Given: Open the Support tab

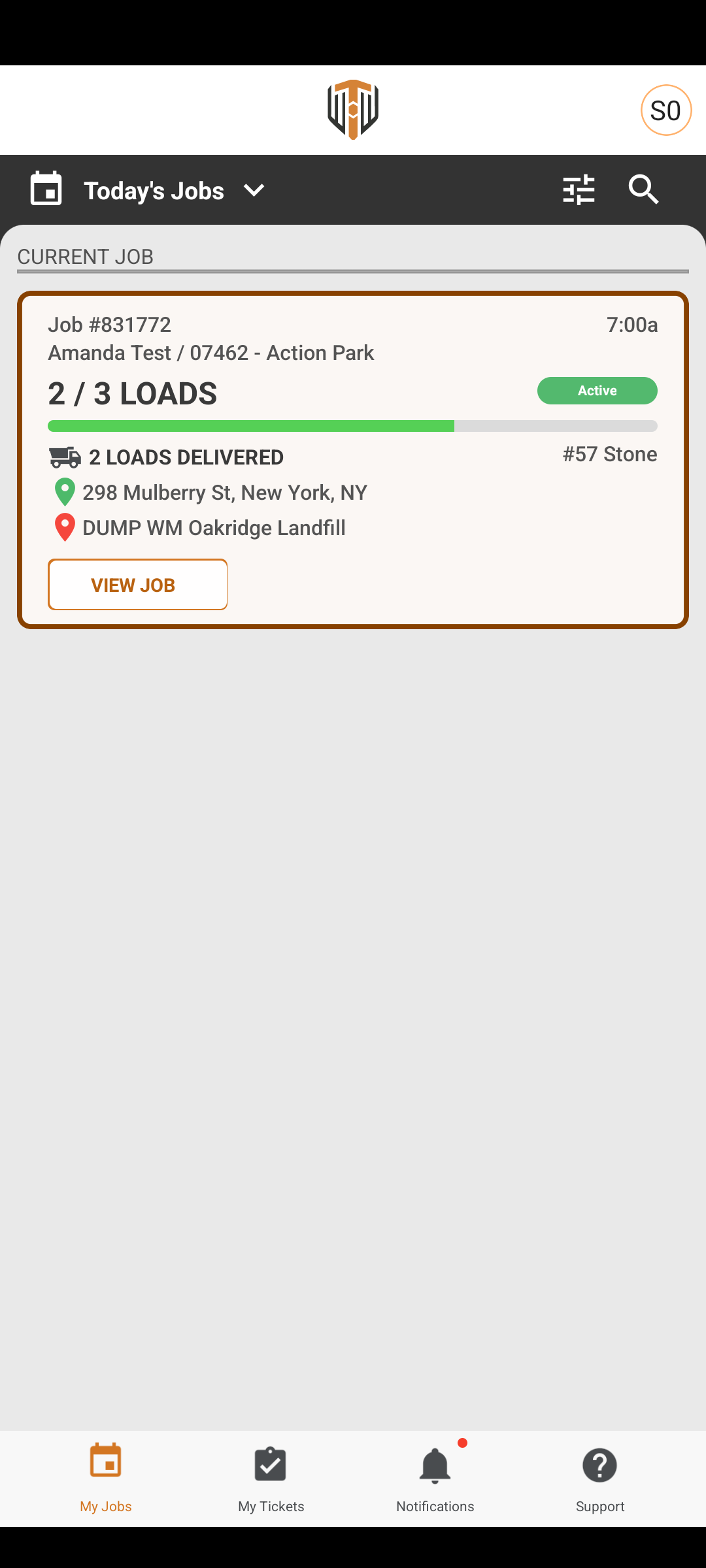Looking at the screenshot, I should 600,1479.
